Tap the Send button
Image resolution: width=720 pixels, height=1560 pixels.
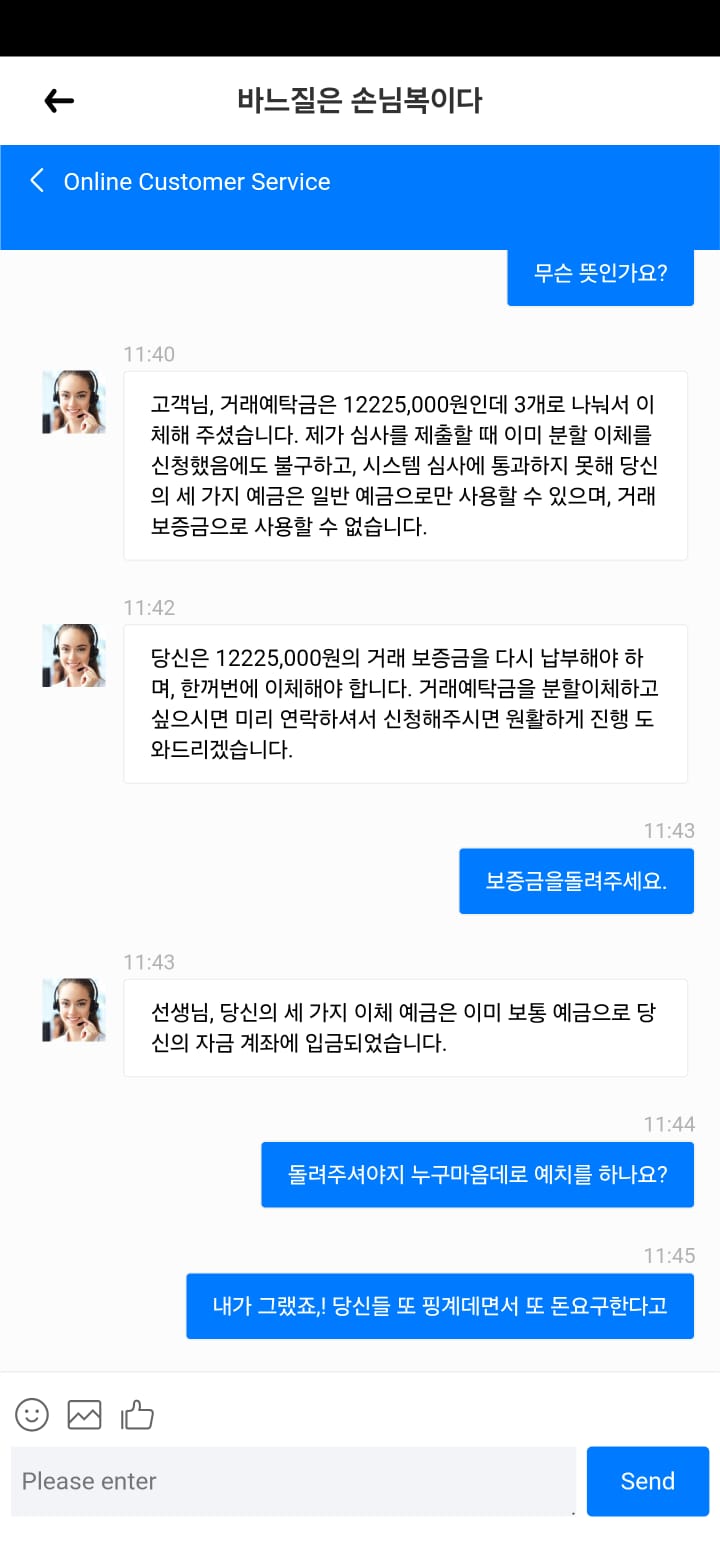click(x=648, y=1481)
